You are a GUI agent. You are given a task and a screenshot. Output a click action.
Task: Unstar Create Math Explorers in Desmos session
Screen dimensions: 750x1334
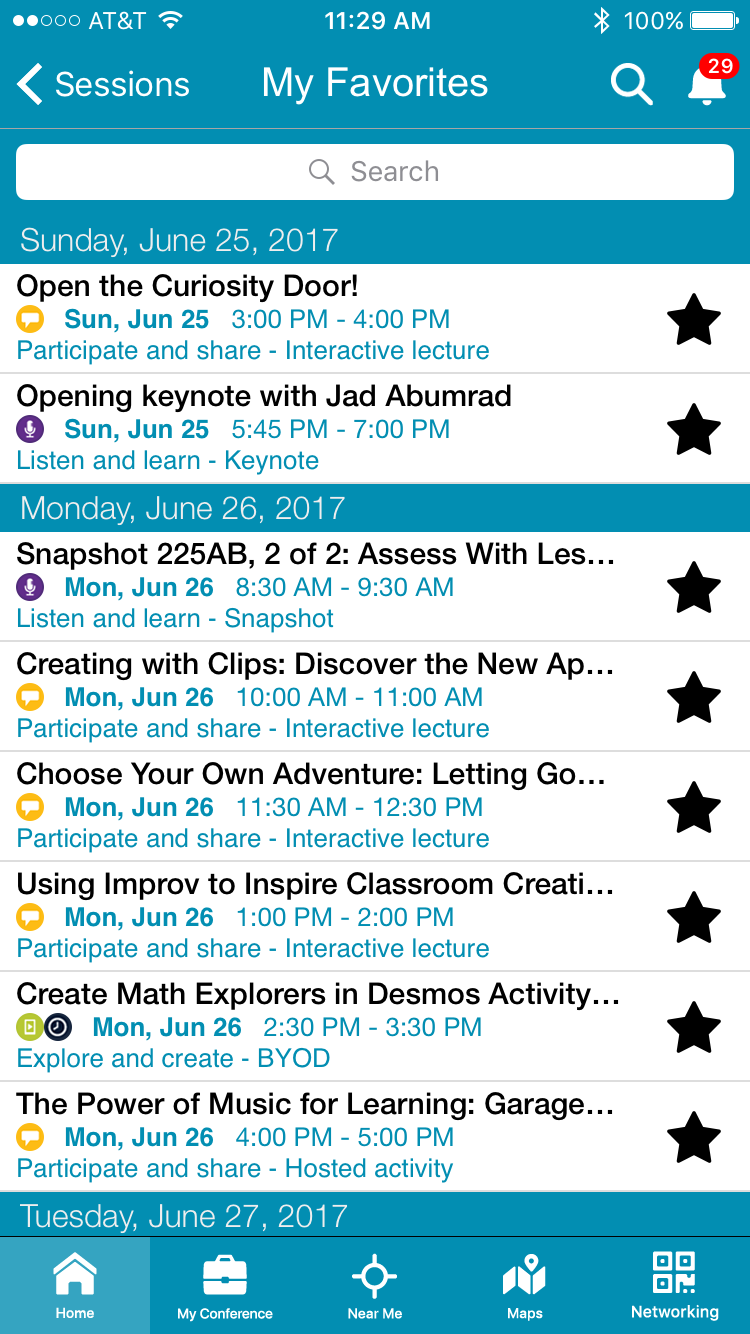[x=693, y=1027]
